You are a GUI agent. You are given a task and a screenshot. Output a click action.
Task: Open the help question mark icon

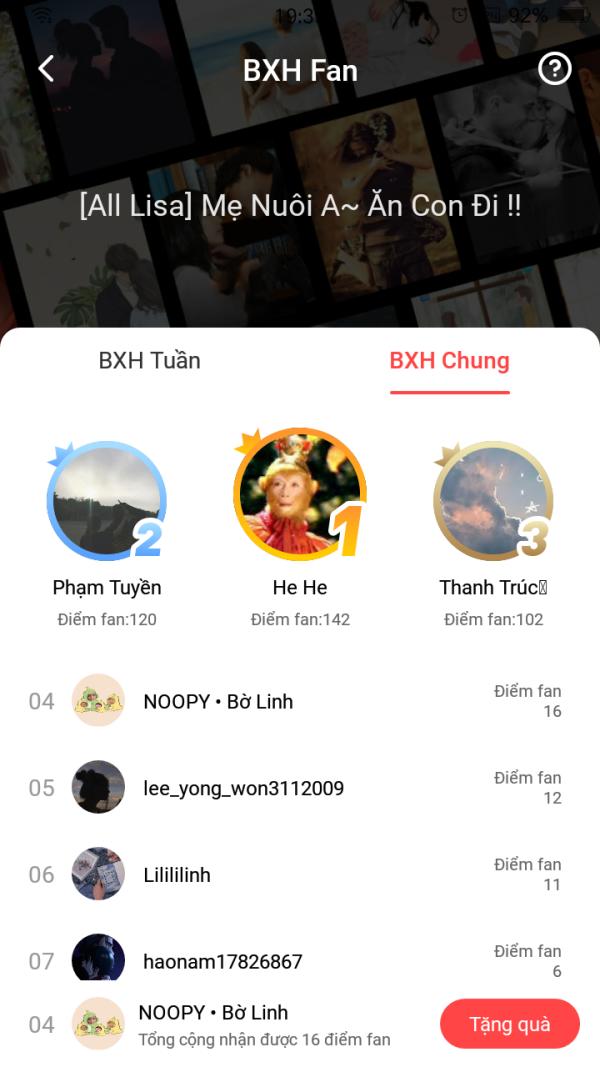(x=554, y=69)
